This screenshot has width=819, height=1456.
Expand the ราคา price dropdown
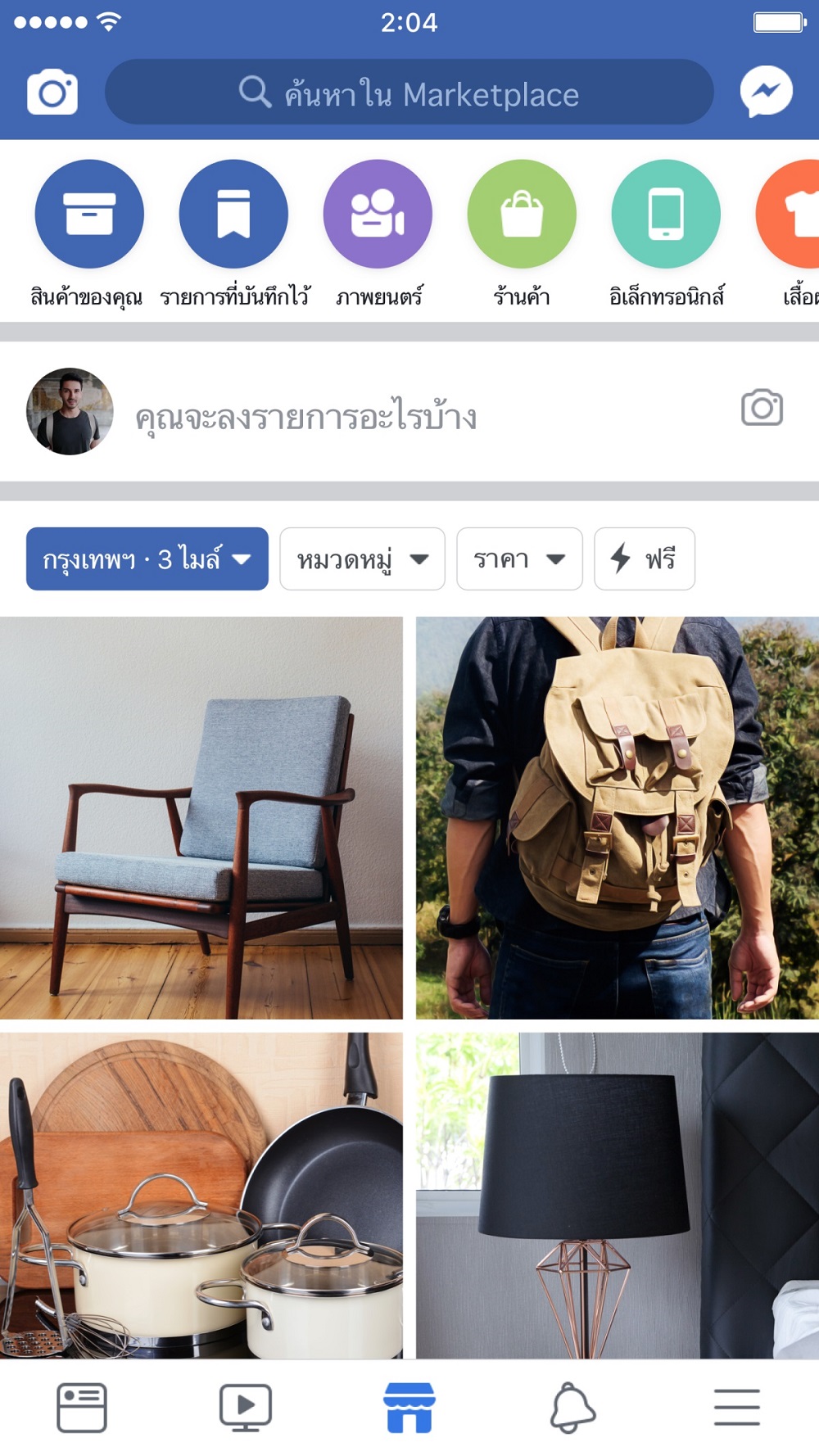(519, 559)
